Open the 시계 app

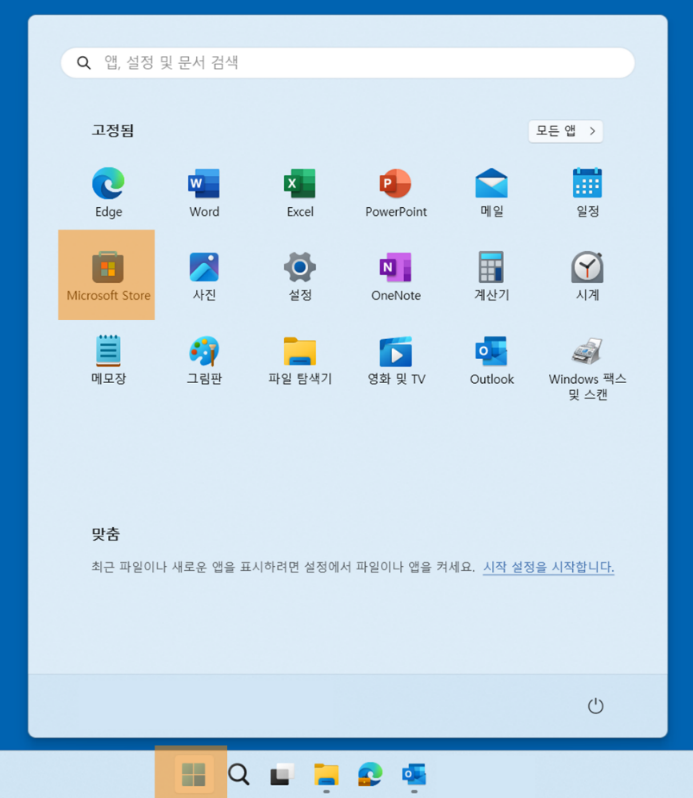pyautogui.click(x=587, y=276)
